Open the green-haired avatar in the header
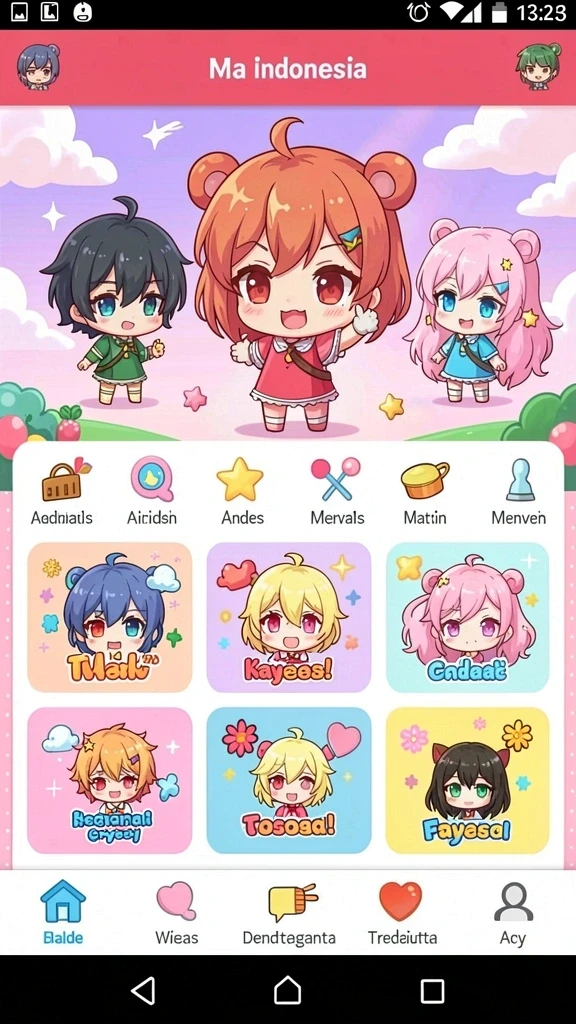The height and width of the screenshot is (1024, 576). pos(539,67)
